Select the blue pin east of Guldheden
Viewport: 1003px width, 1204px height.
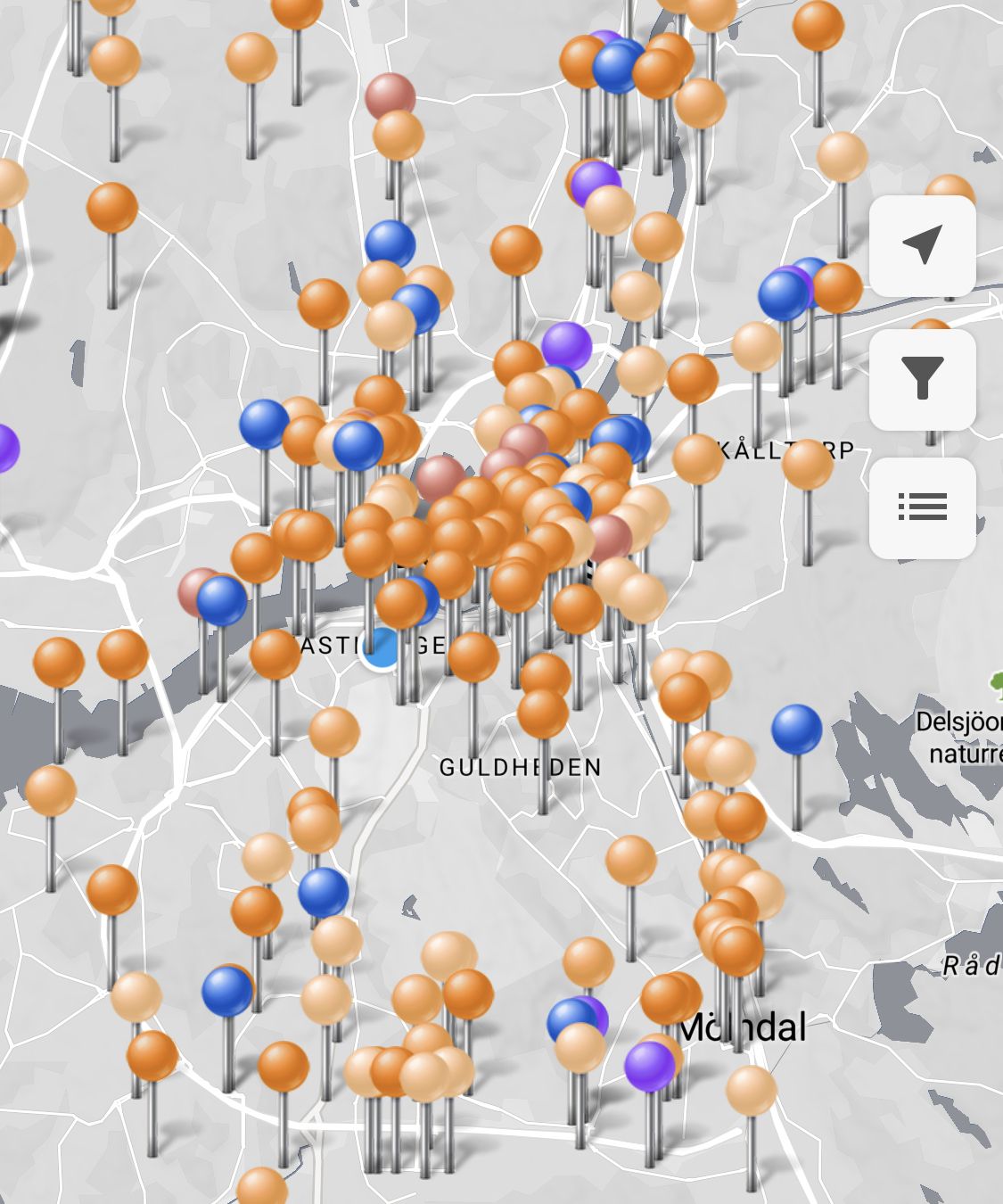click(796, 729)
